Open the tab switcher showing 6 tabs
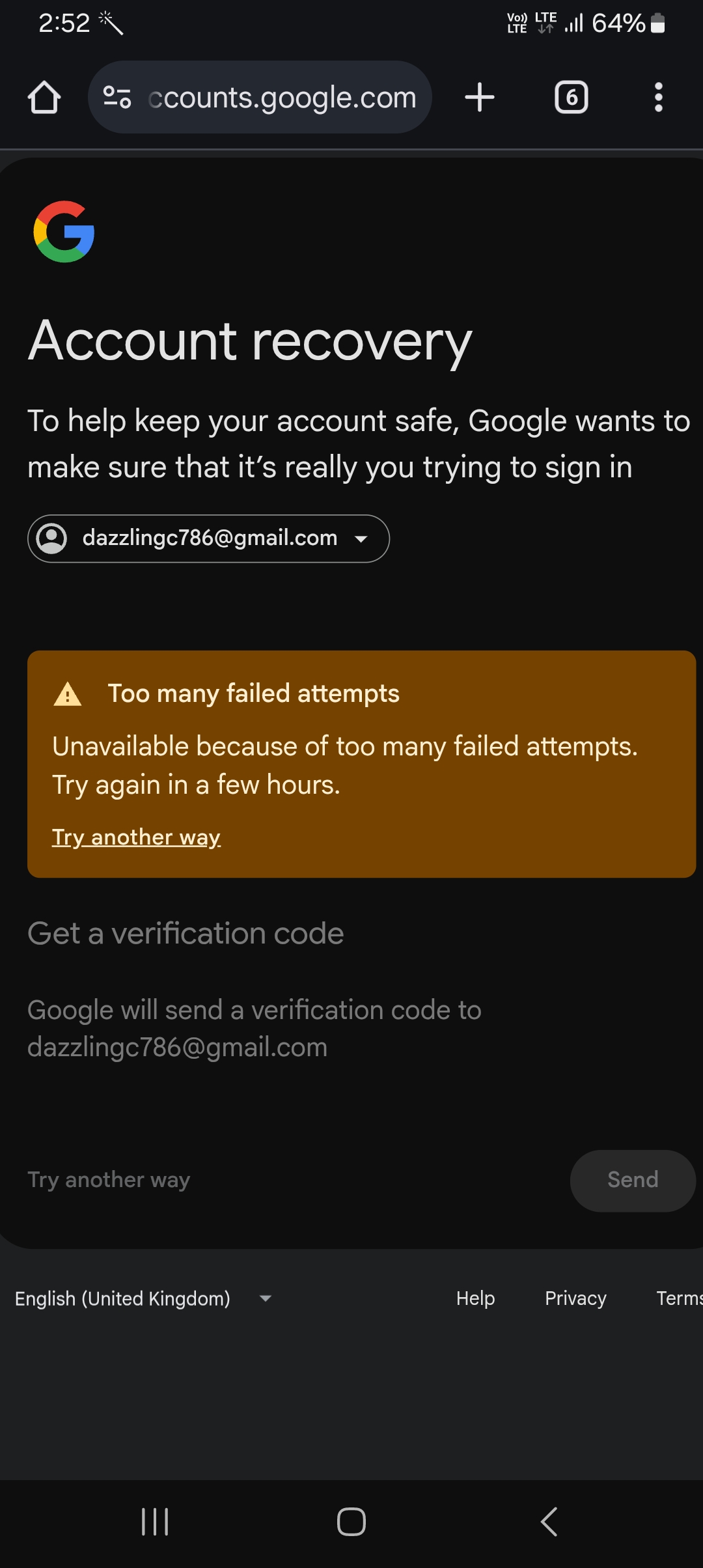 coord(571,98)
